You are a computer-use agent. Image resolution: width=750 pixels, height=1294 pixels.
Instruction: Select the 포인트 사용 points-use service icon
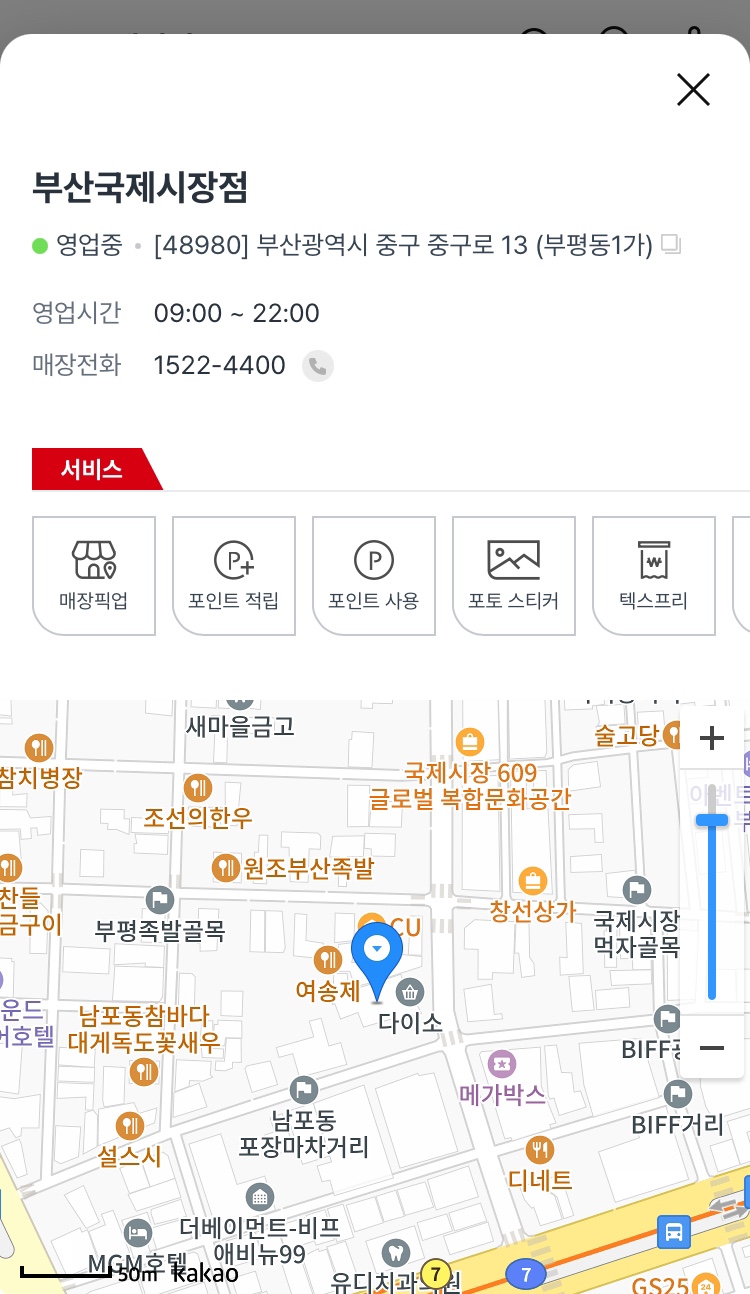pos(374,576)
